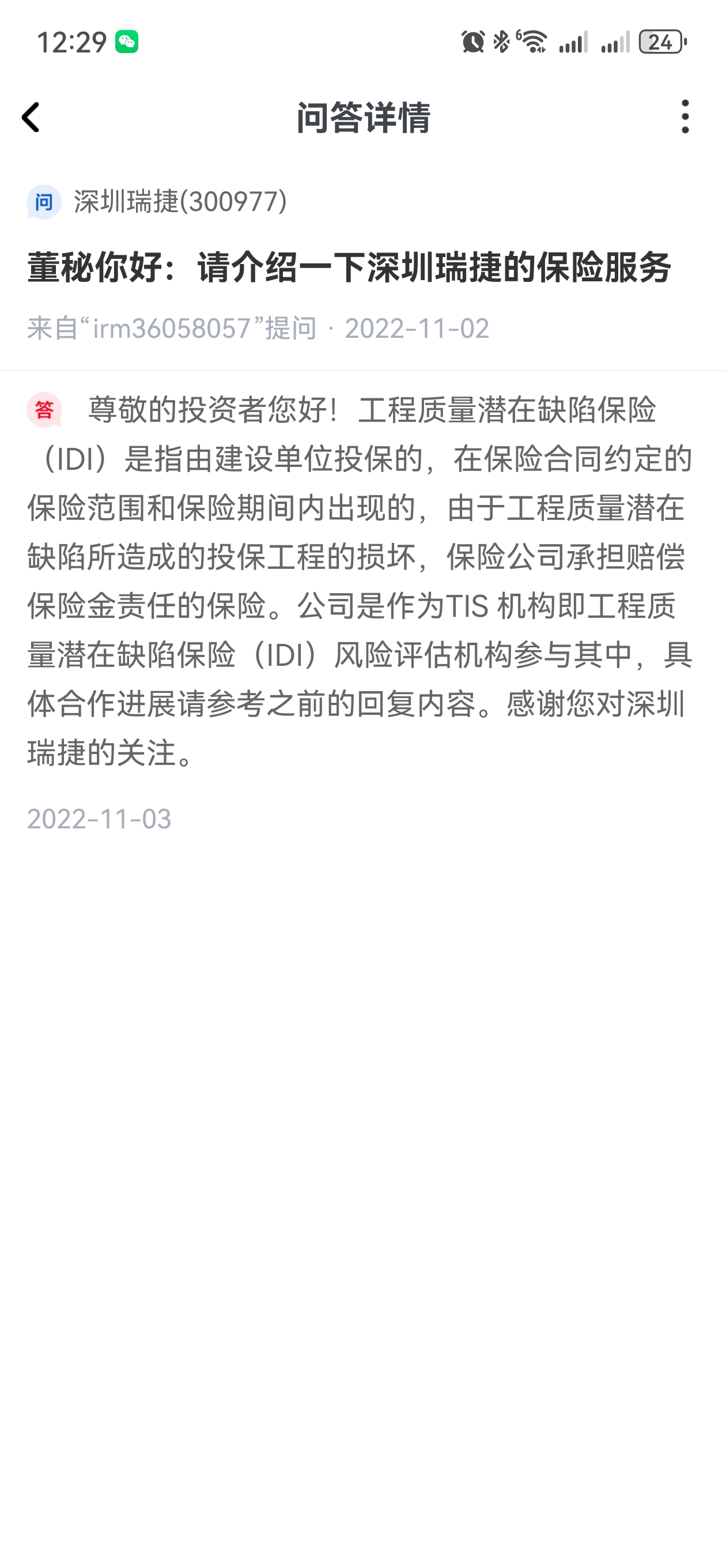The image size is (726, 1568).
Task: Open the 深圳瑞捷(300977) company page
Action: click(x=180, y=202)
